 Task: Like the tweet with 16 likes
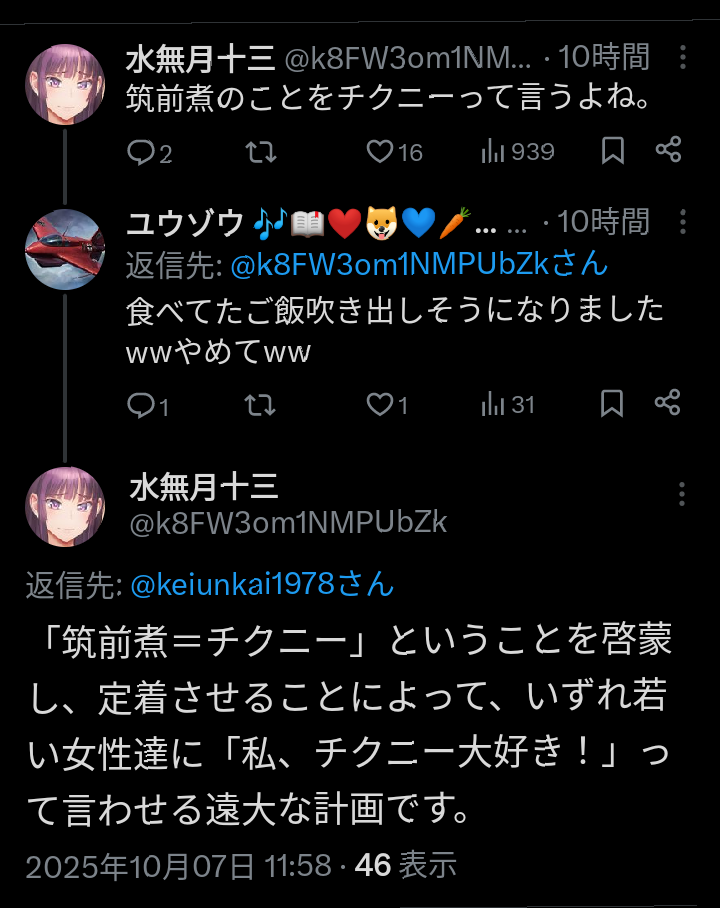tap(380, 152)
